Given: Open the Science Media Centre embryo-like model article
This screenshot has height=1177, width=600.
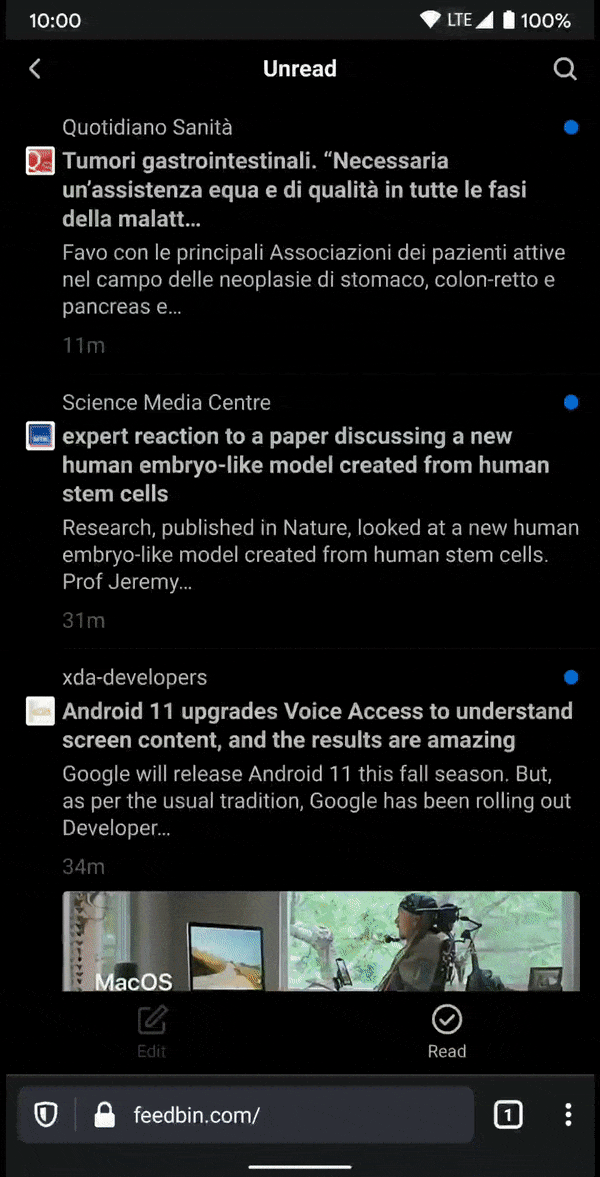Looking at the screenshot, I should click(305, 464).
